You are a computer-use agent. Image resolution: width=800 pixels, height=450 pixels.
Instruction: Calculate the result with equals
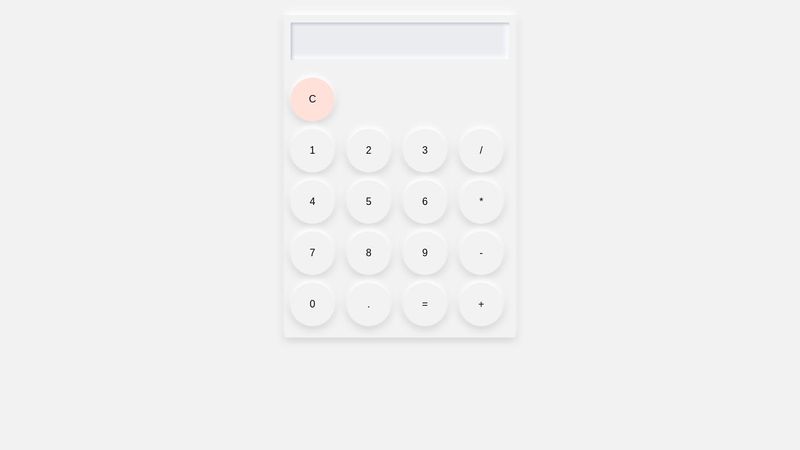[x=424, y=304]
